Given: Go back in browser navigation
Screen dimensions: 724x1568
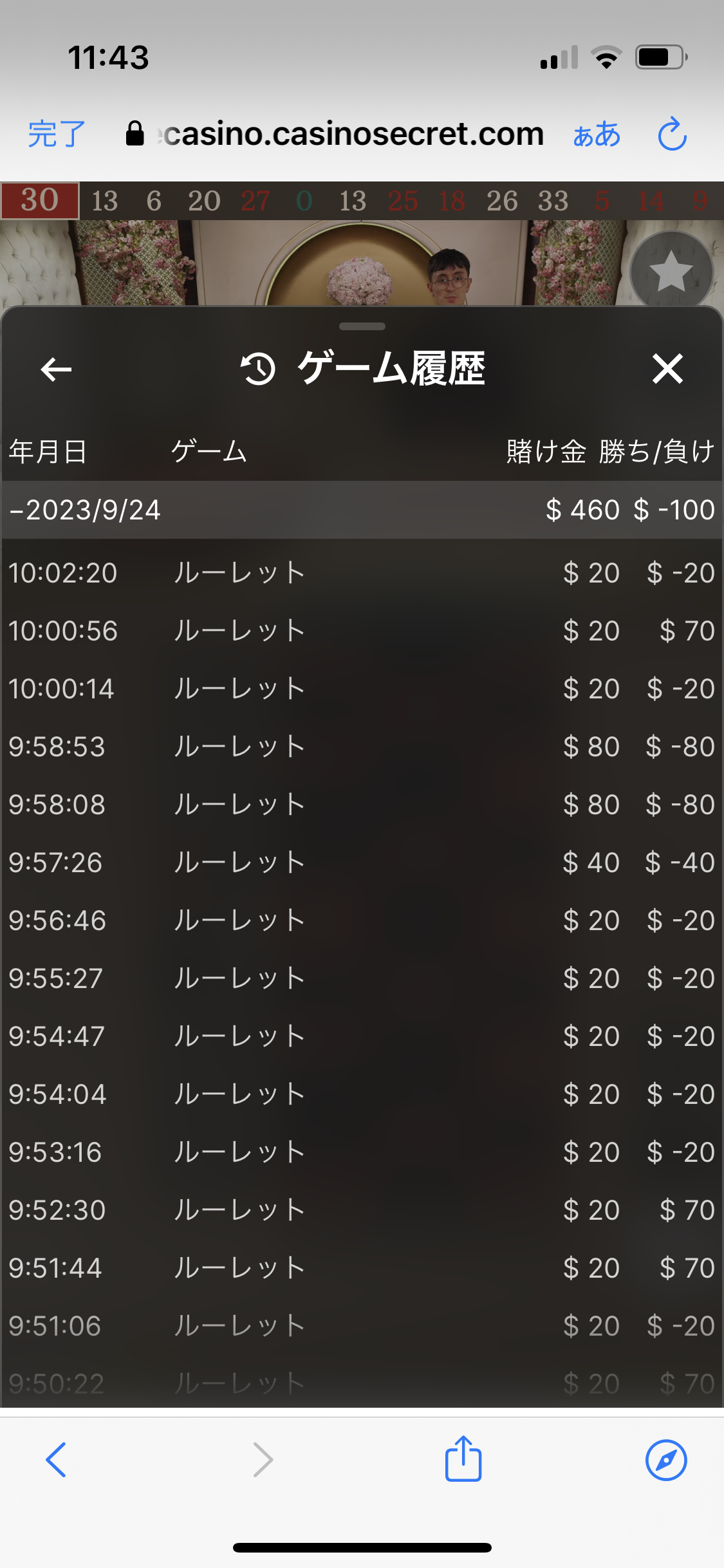Looking at the screenshot, I should tap(56, 1459).
